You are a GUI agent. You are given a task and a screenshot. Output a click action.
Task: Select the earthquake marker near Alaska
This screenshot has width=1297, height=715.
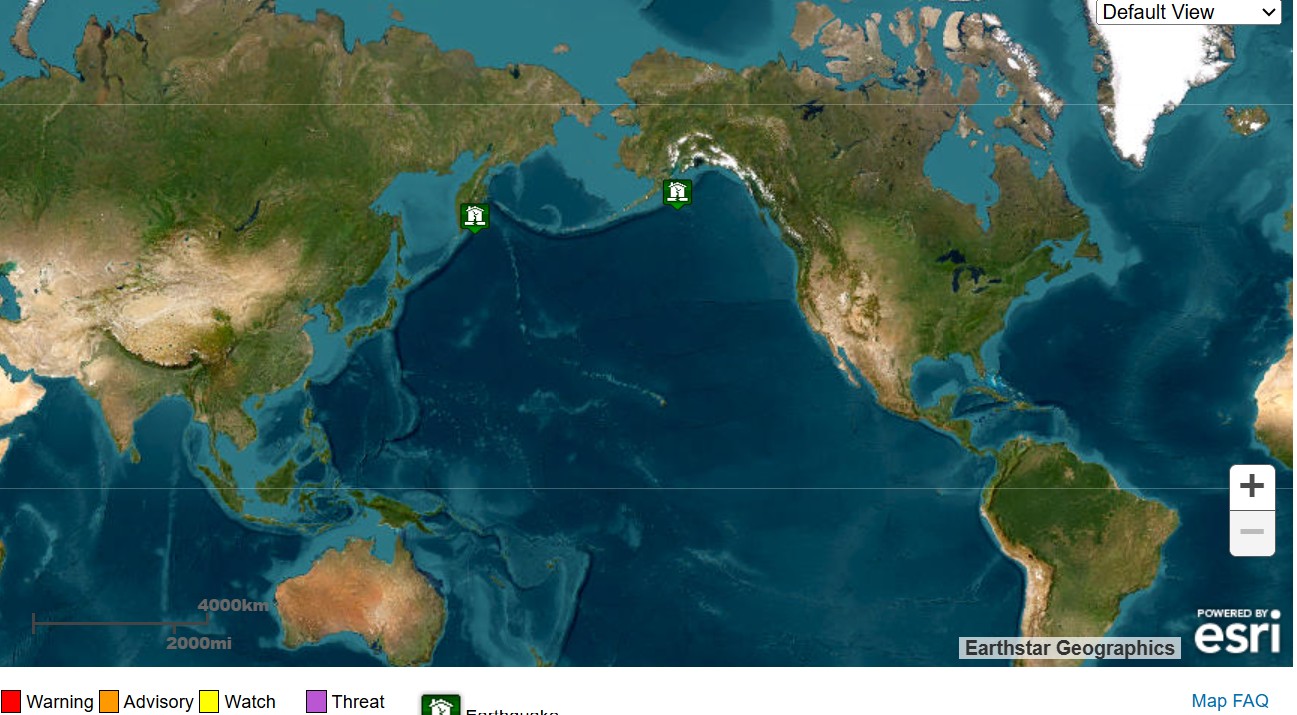point(677,192)
